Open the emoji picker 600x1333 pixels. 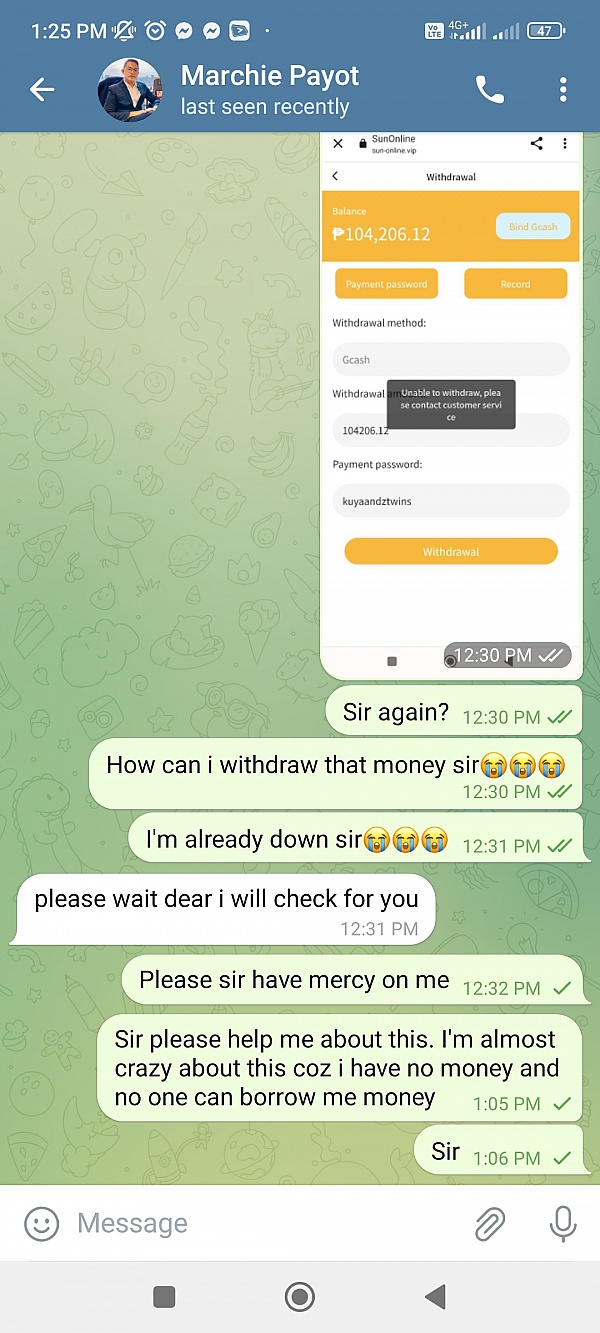(41, 1223)
